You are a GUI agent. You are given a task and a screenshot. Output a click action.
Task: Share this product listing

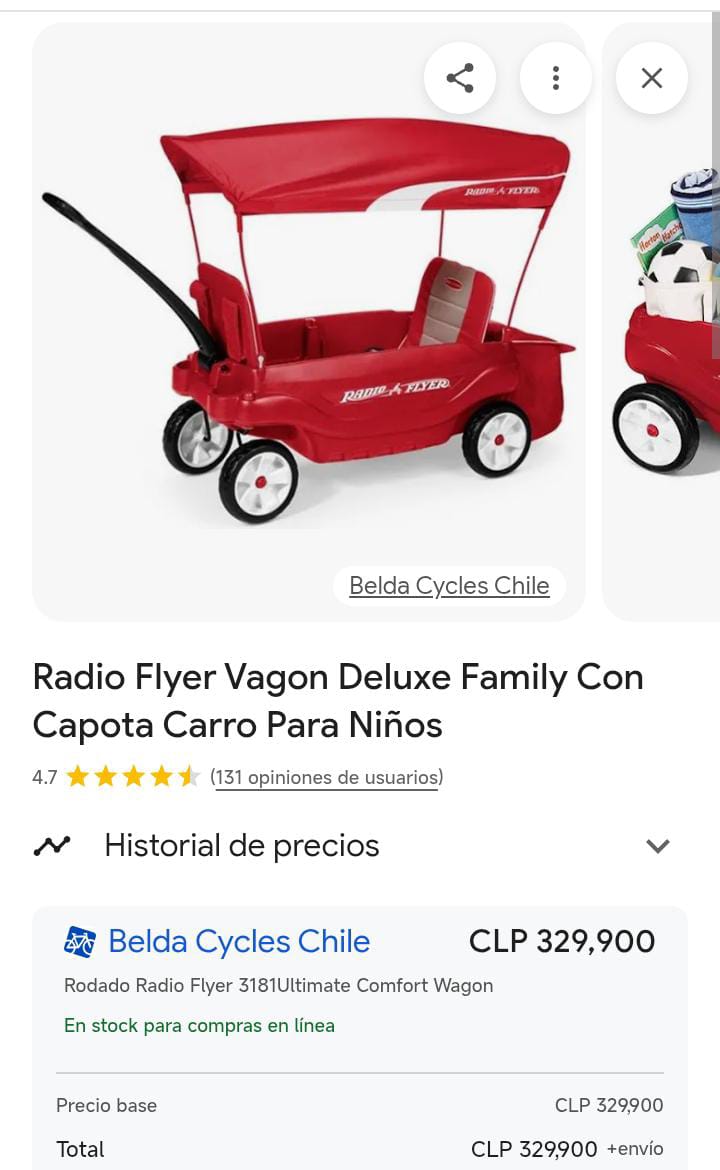point(460,78)
